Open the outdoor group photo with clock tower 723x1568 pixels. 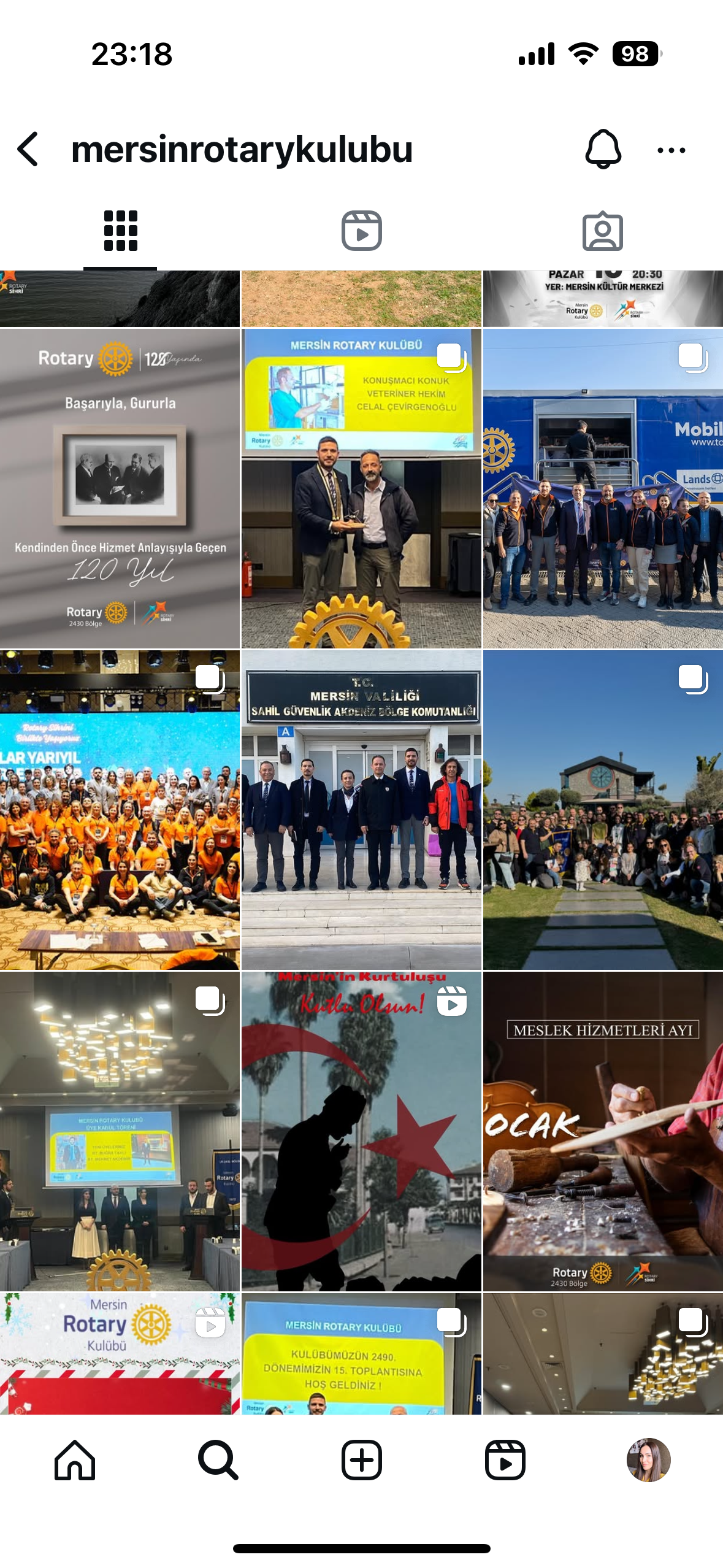click(x=603, y=810)
